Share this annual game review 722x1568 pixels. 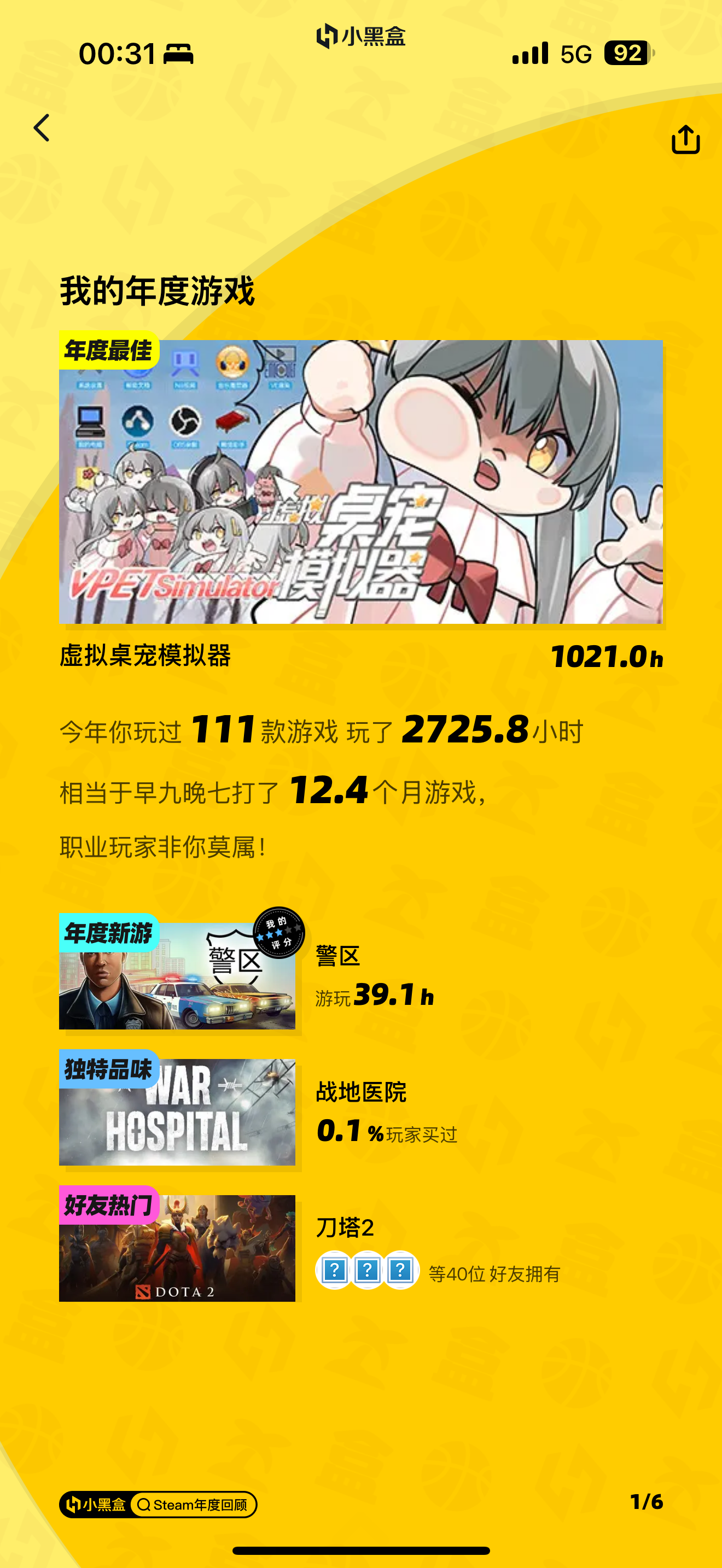685,140
